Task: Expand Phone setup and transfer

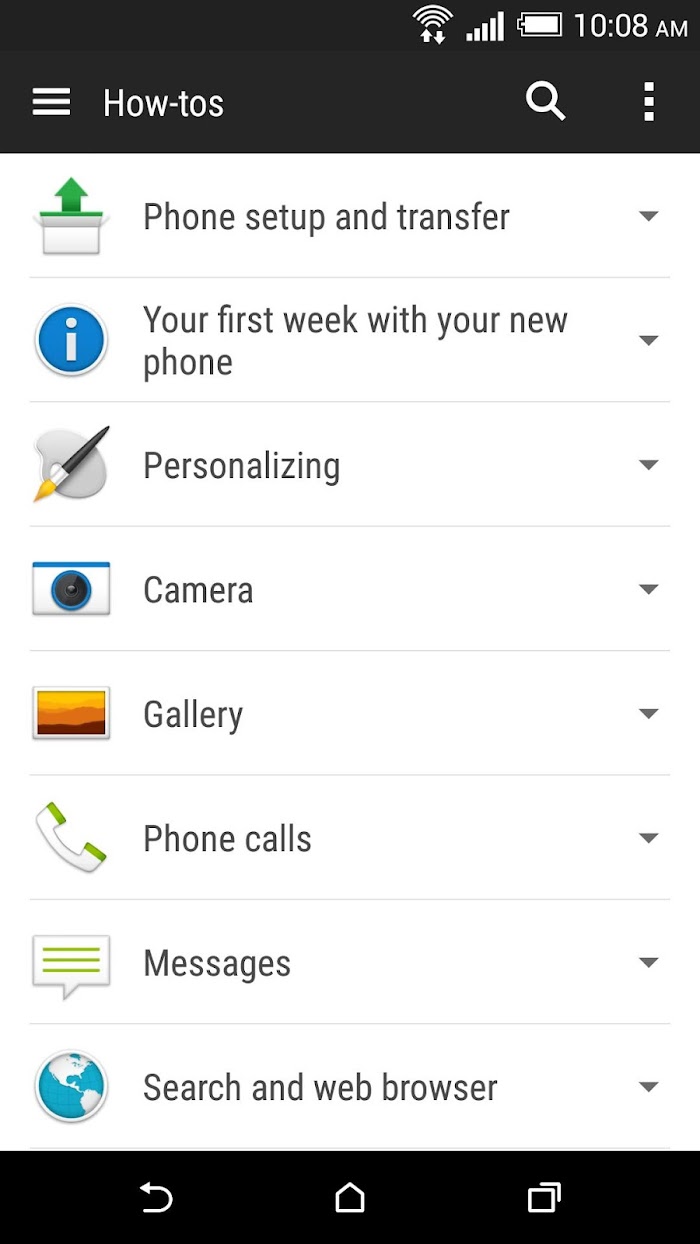Action: [x=350, y=216]
